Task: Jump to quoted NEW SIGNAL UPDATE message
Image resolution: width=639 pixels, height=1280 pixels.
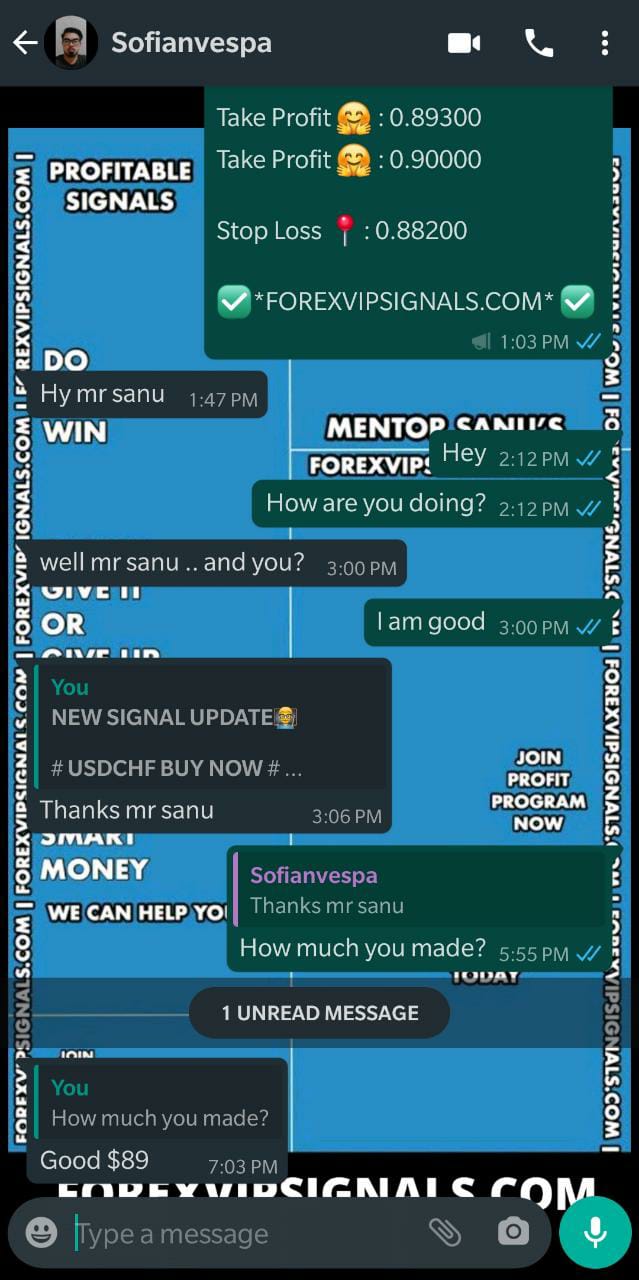Action: (x=210, y=727)
